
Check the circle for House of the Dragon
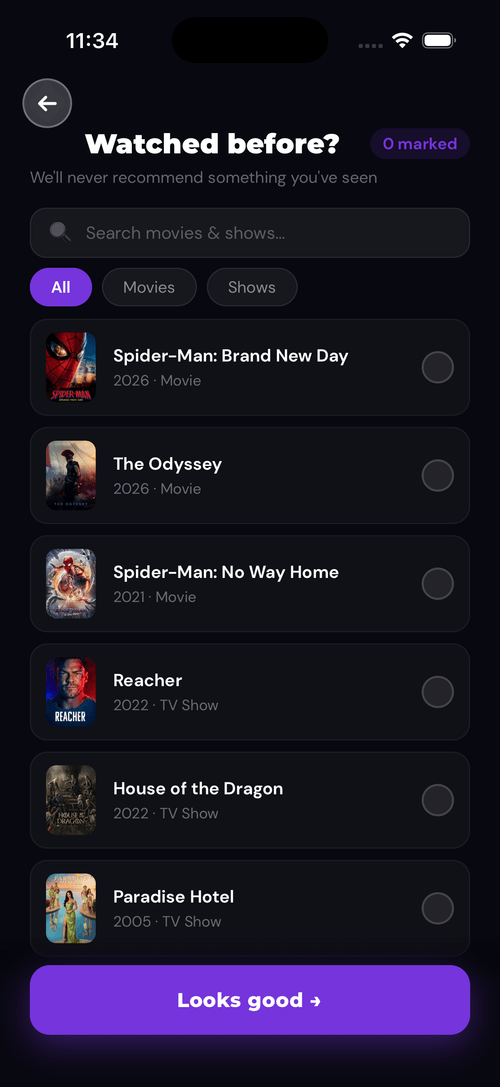click(x=438, y=800)
